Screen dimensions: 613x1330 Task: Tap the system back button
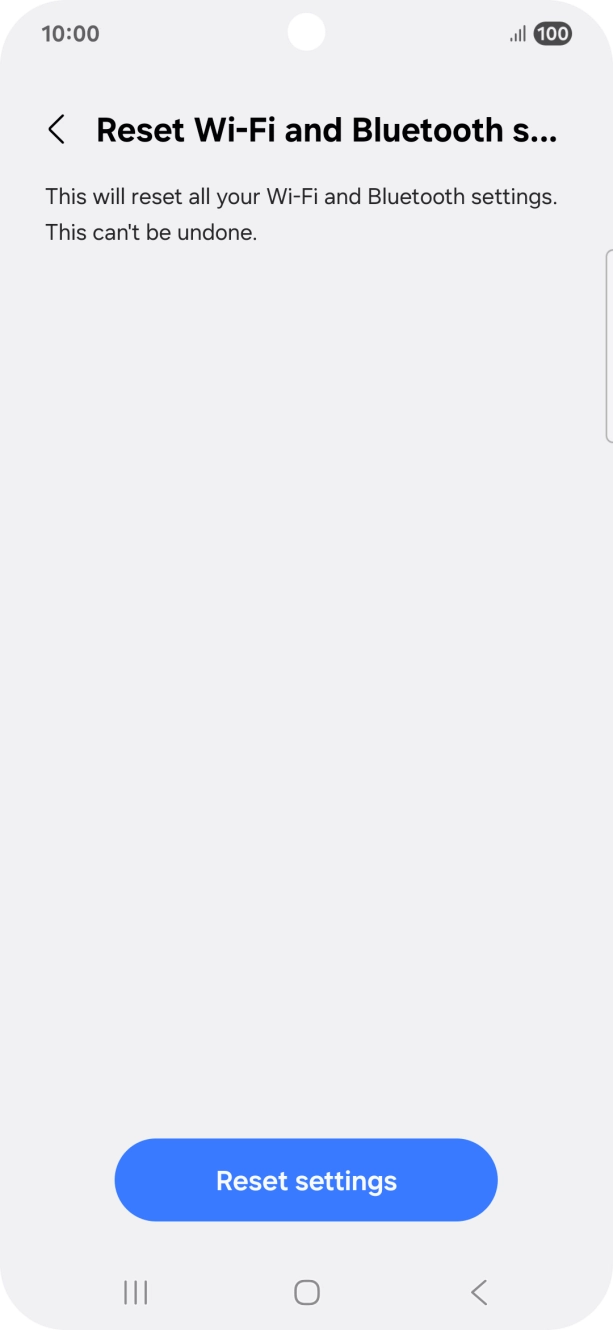tap(478, 1292)
